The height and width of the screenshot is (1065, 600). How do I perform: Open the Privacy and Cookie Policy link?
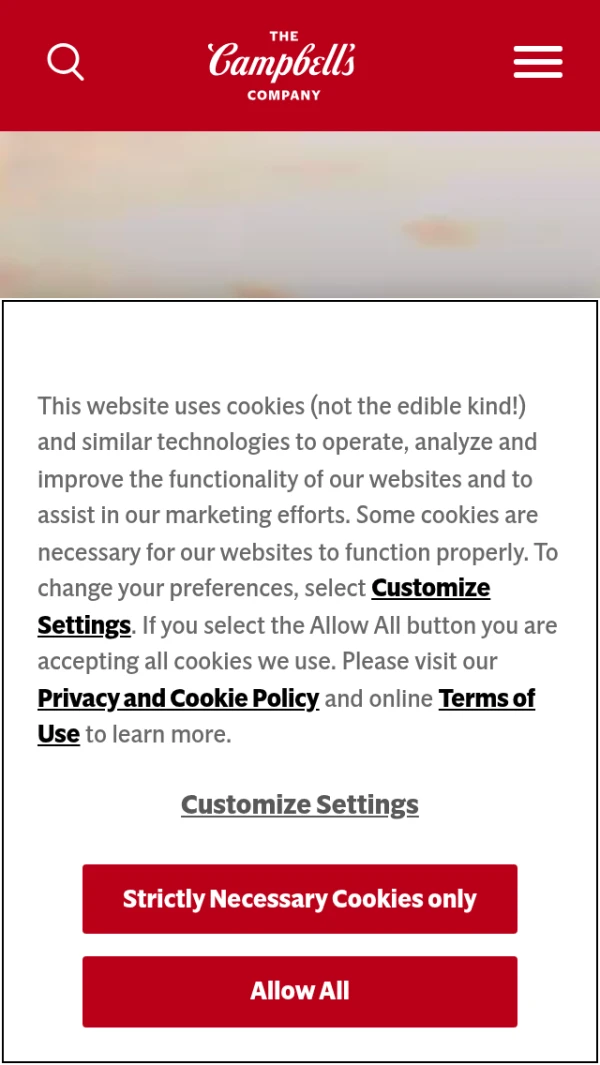click(x=178, y=698)
